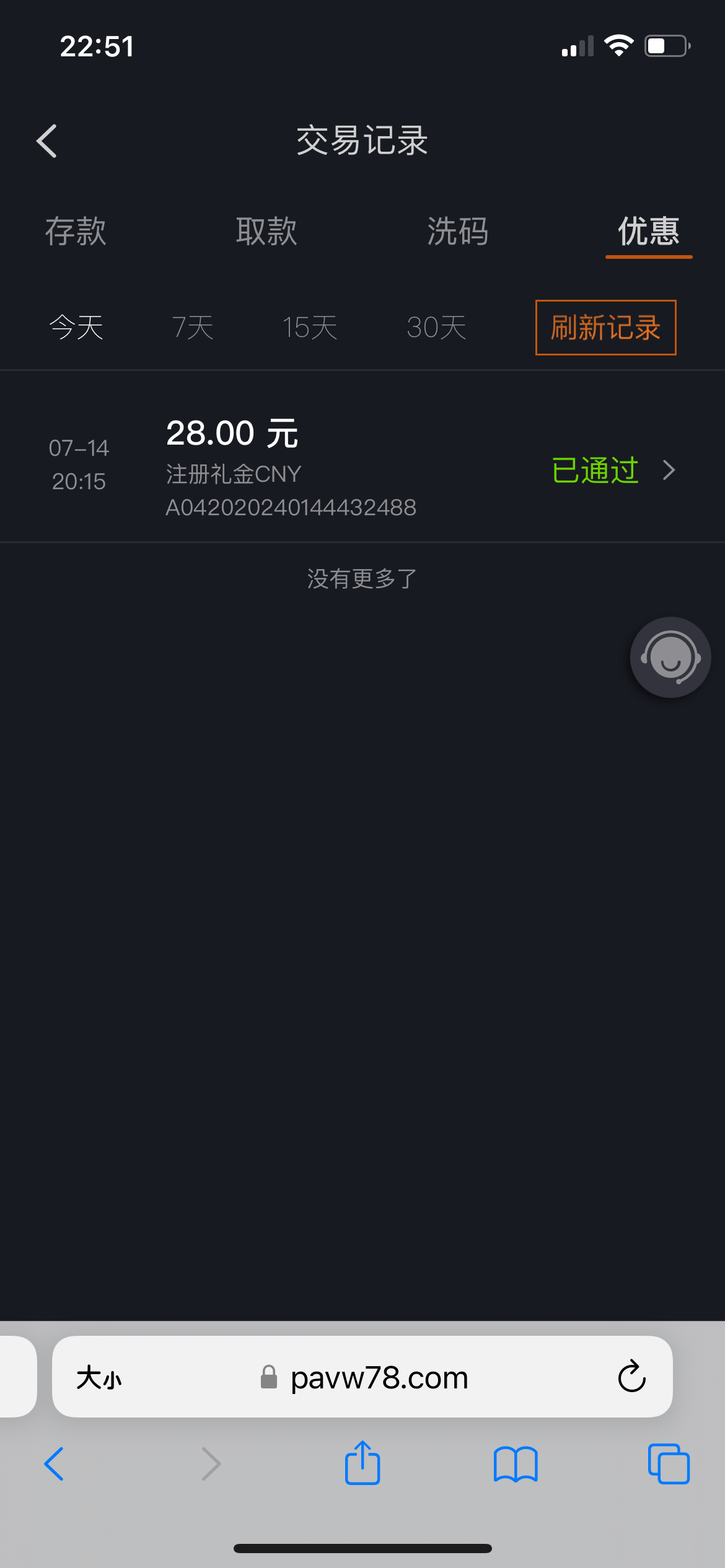725x1568 pixels.
Task: Go back from the 交易记录 page
Action: [47, 141]
